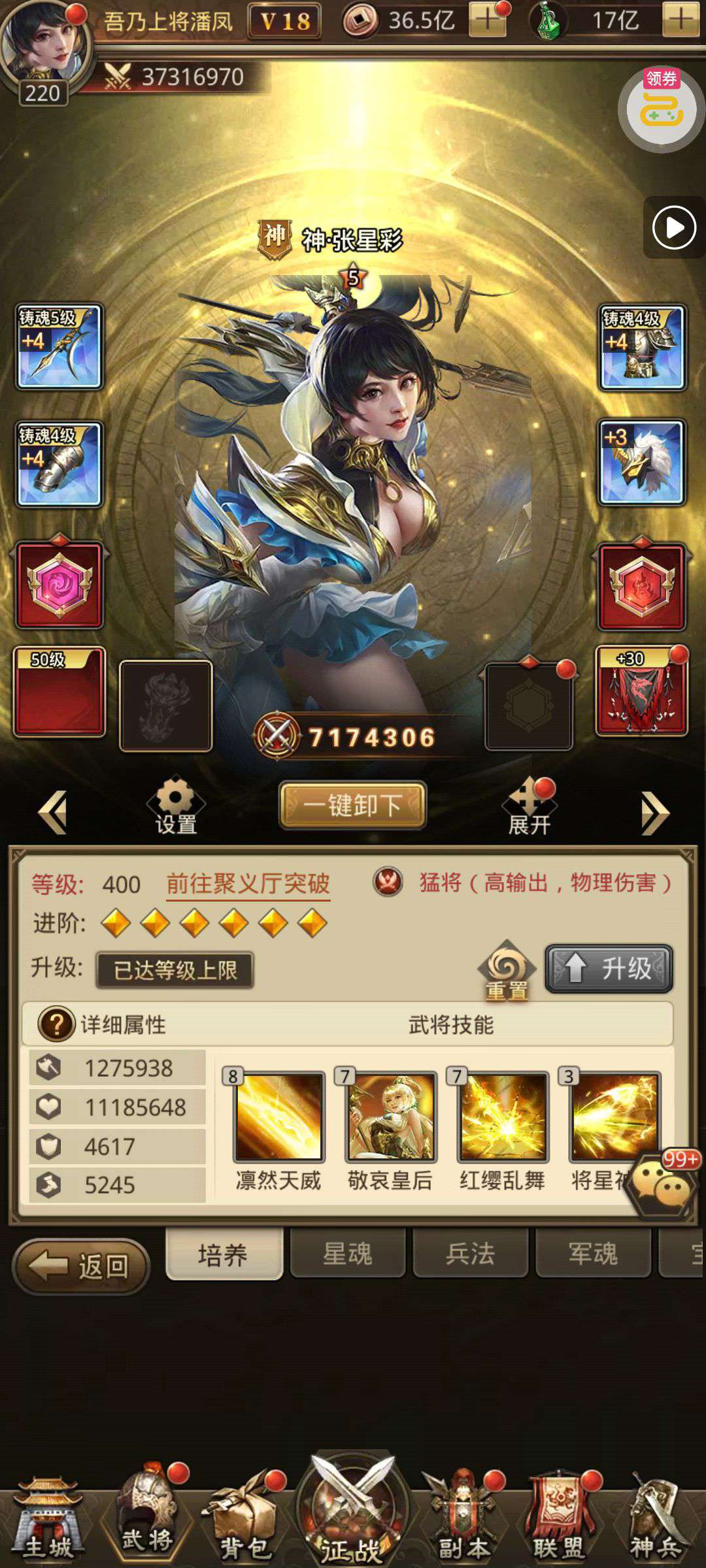
Task: Go to next hero with right arrow
Action: coord(654,813)
